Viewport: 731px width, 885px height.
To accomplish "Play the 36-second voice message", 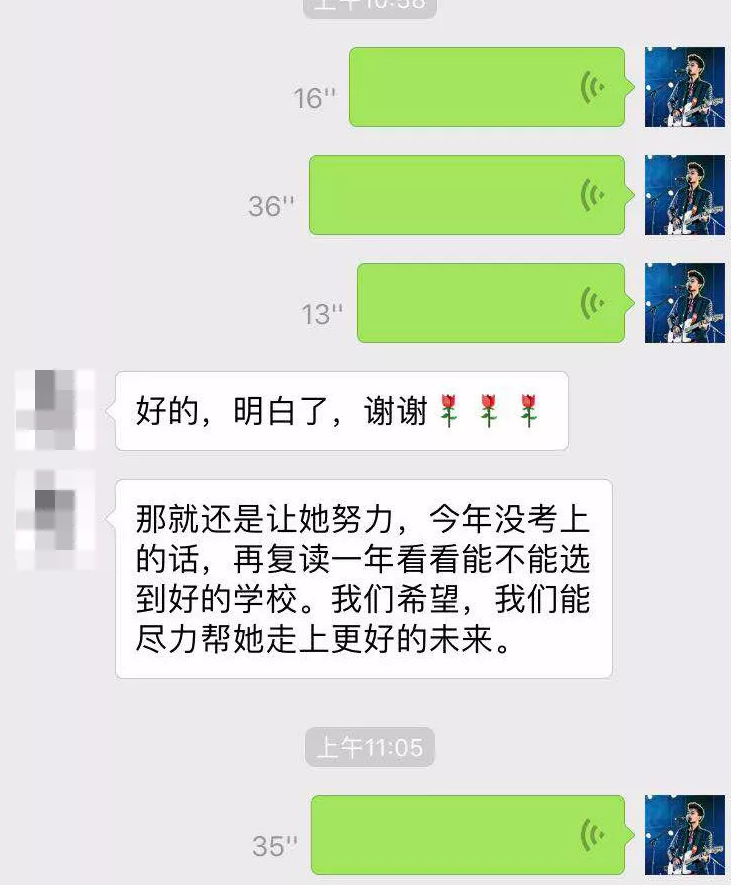I will [467, 195].
